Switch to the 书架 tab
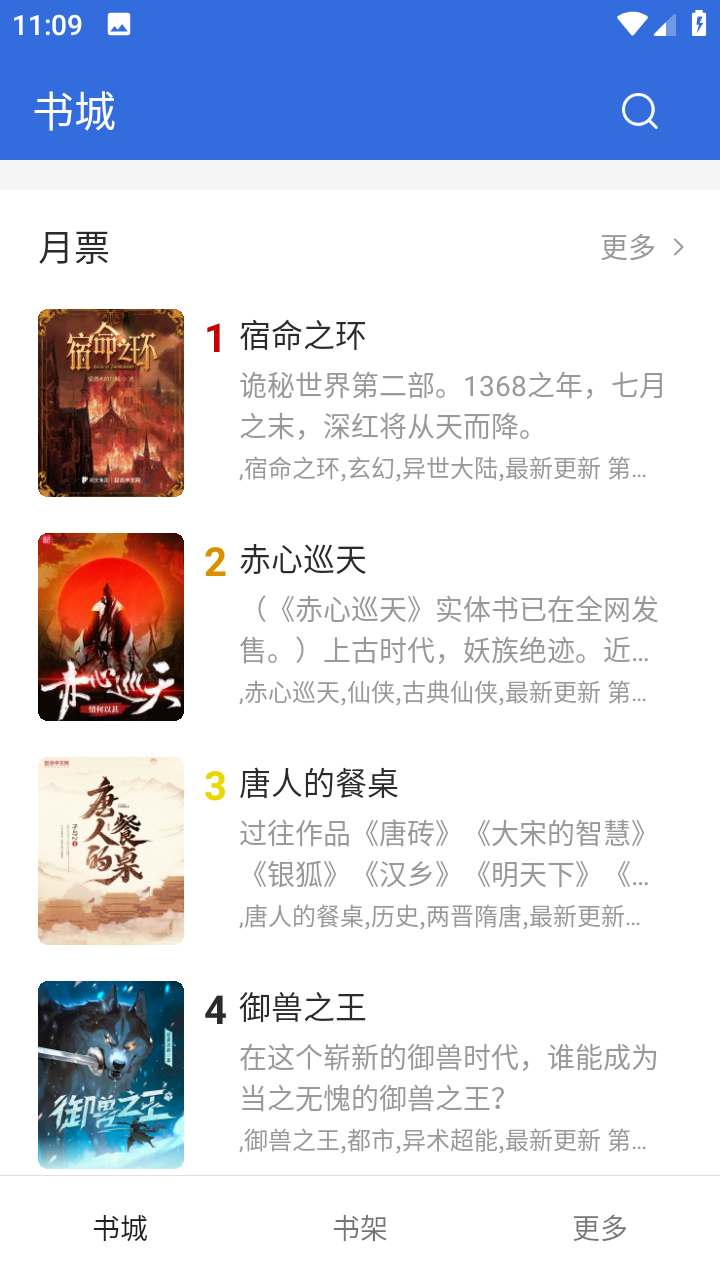720x1280 pixels. click(359, 1230)
